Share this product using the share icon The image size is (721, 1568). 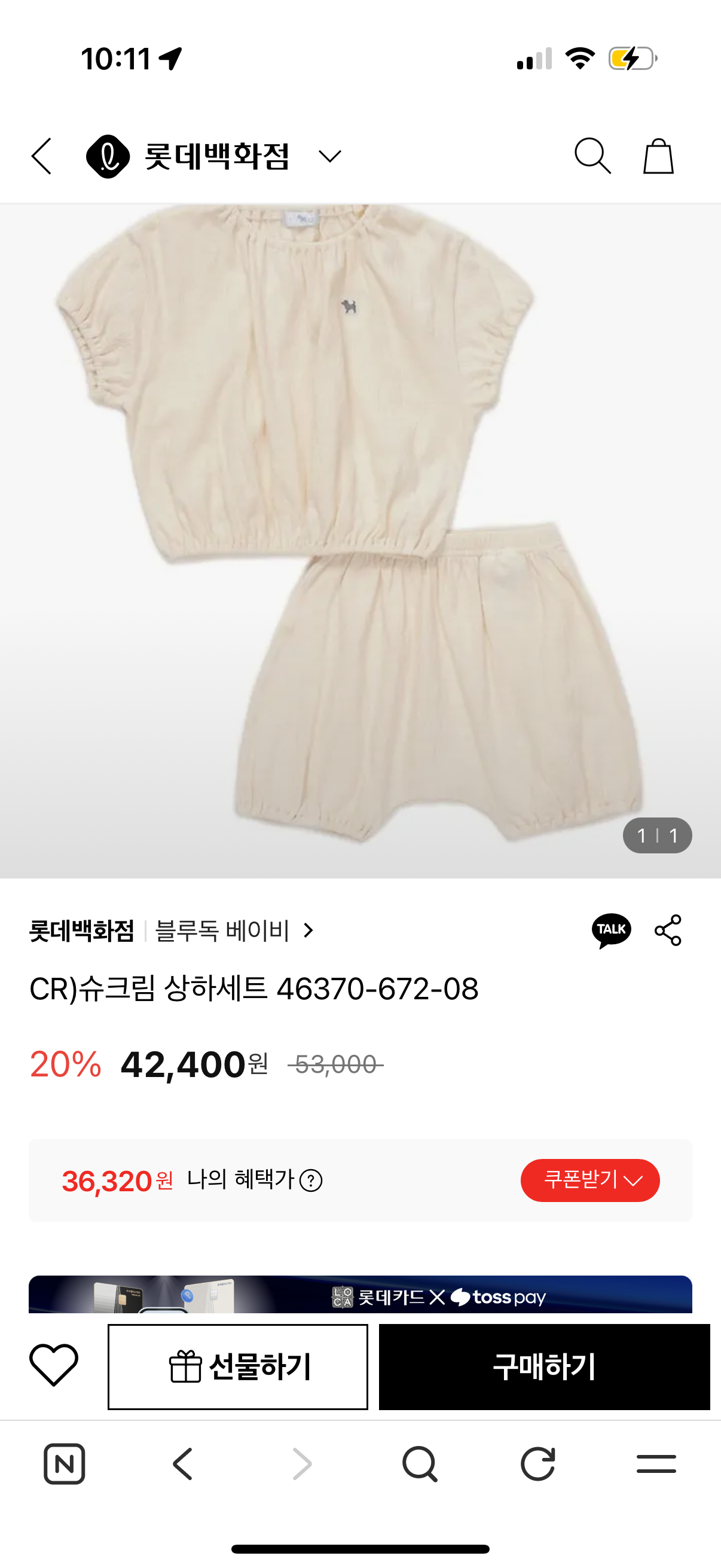(668, 929)
